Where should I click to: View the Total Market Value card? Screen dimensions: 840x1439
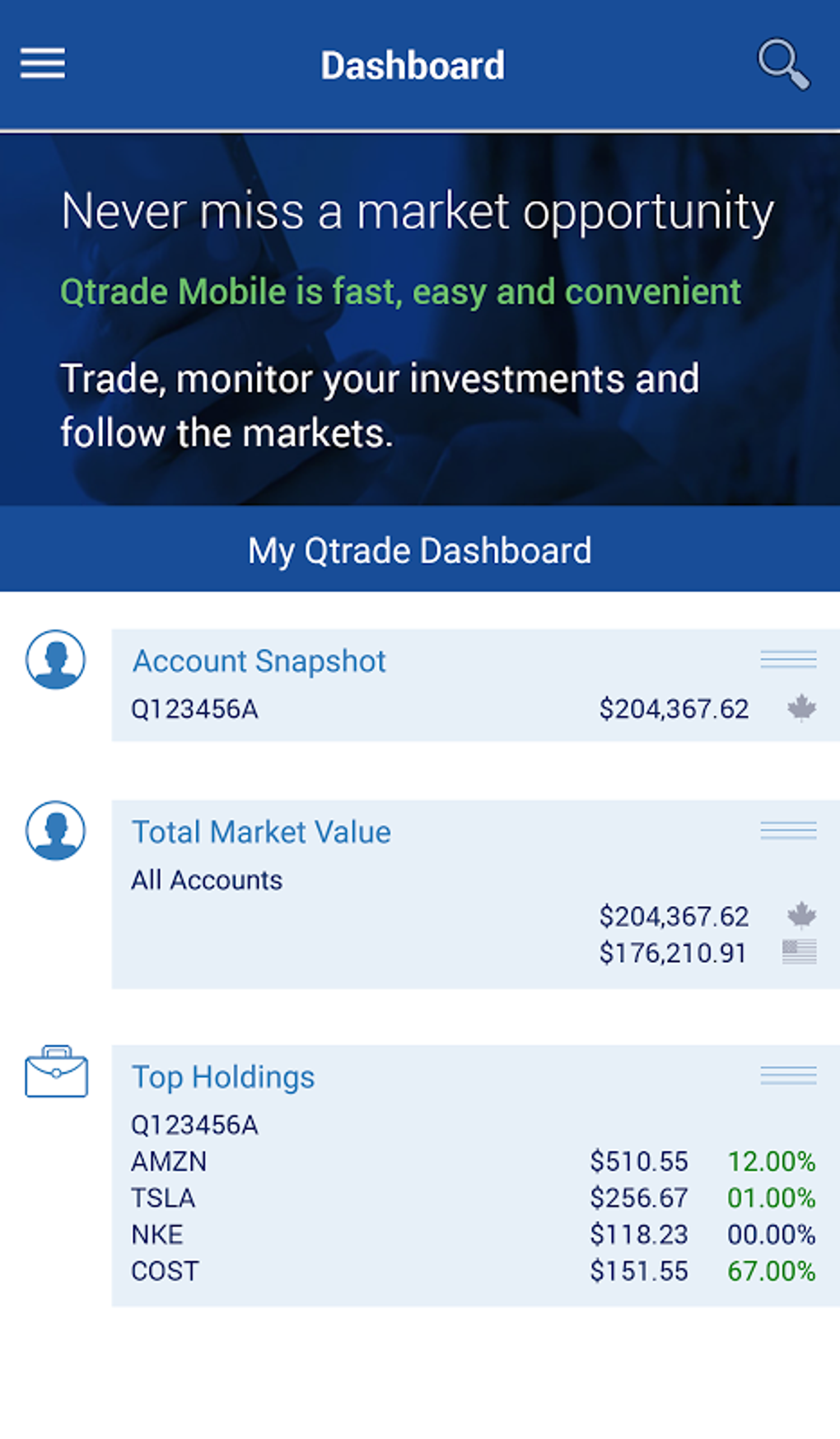(x=262, y=833)
